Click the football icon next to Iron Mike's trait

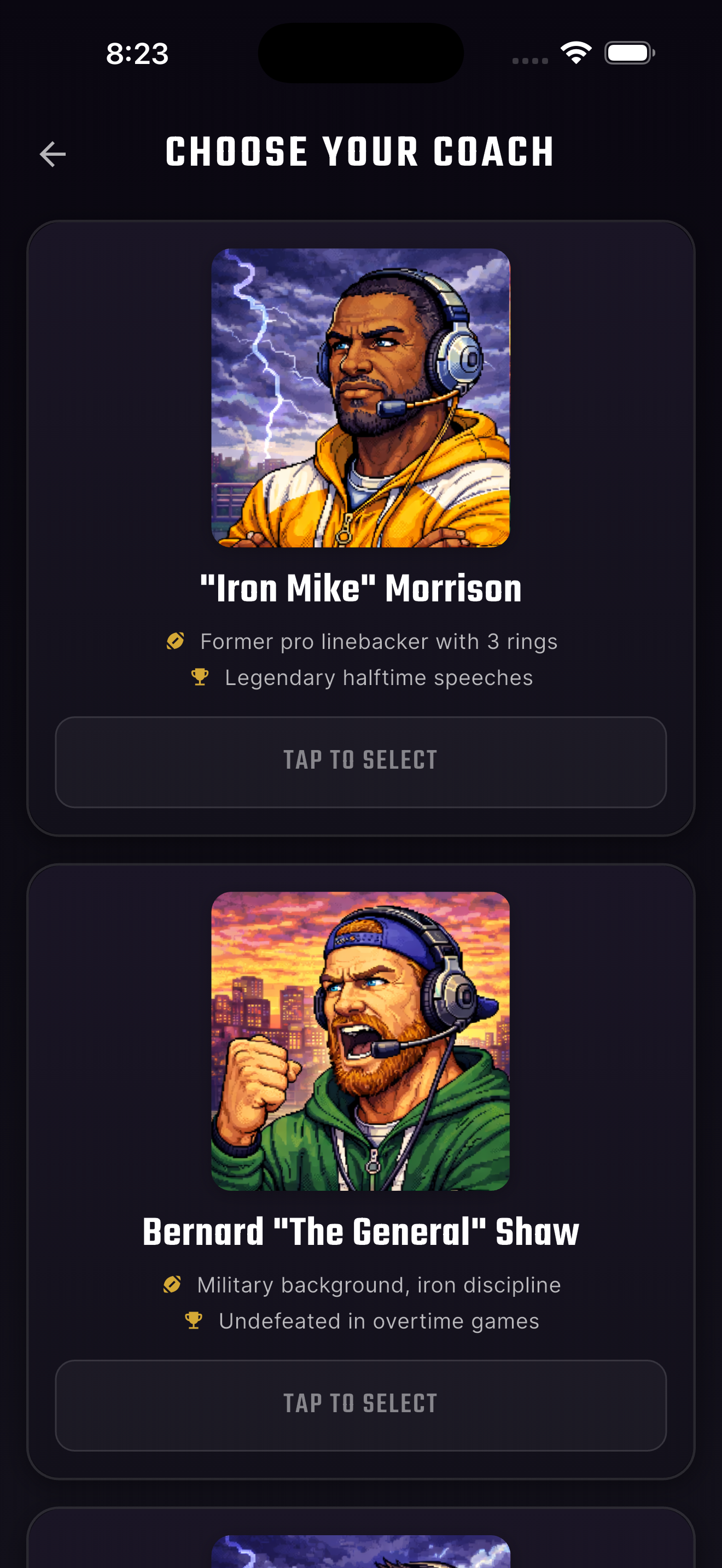click(176, 641)
